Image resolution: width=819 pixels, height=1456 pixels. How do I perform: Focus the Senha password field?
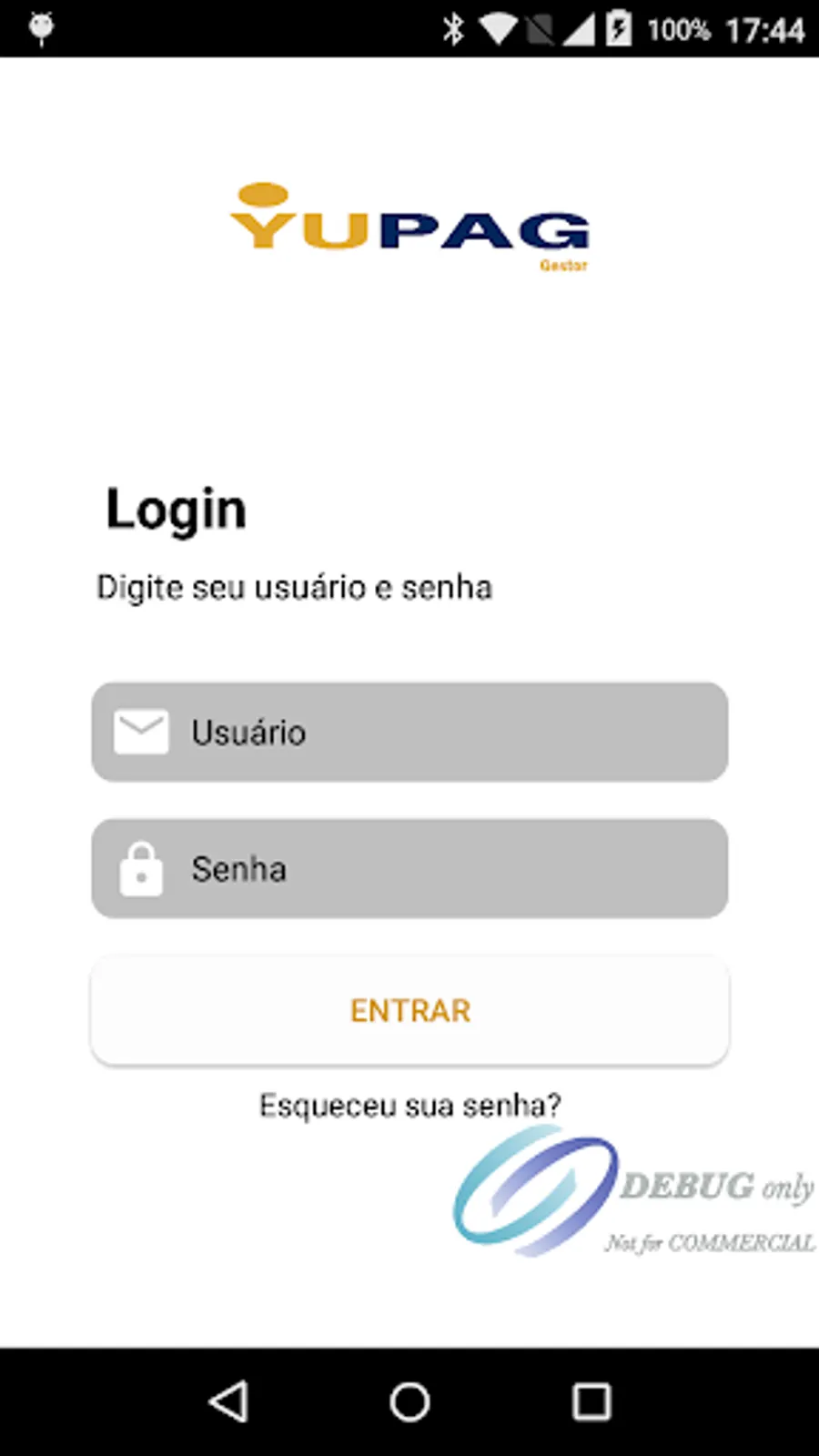pos(409,868)
